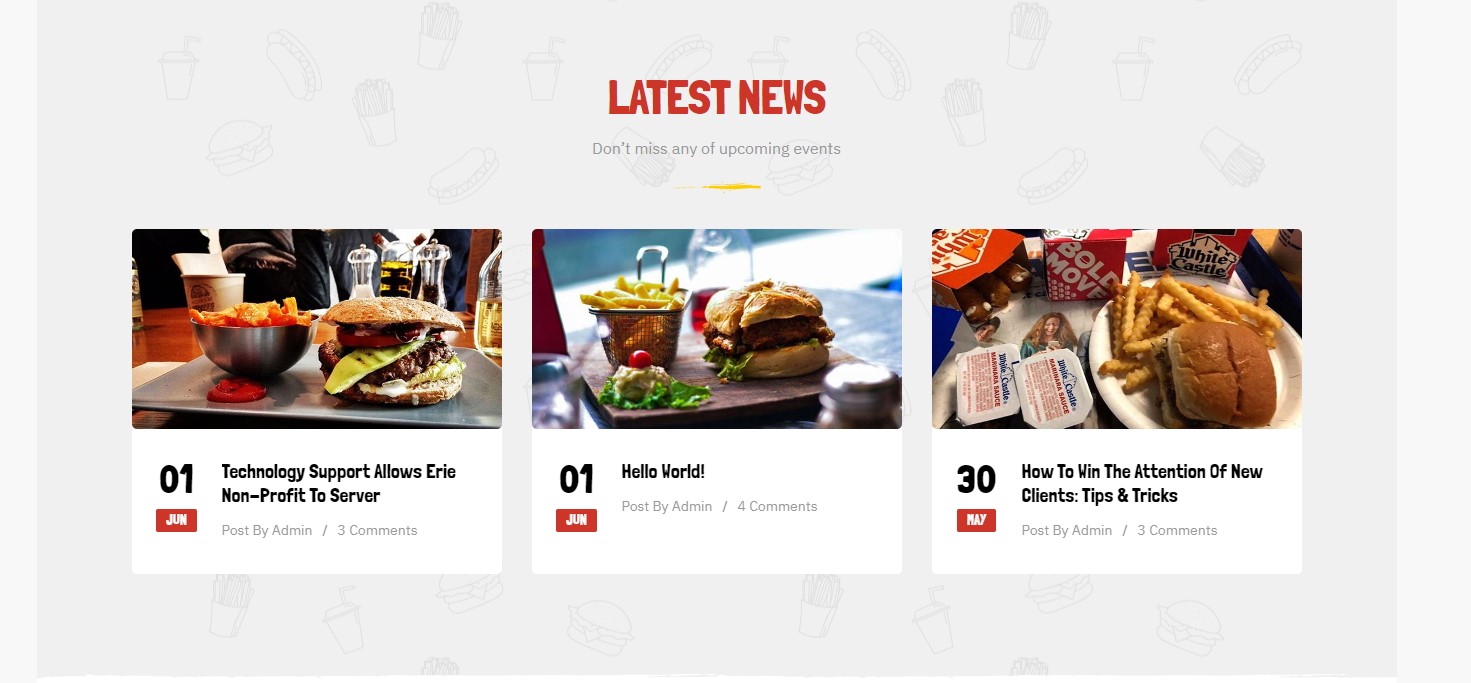Open the burger on wooden board photo
The image size is (1471, 683).
(x=716, y=329)
